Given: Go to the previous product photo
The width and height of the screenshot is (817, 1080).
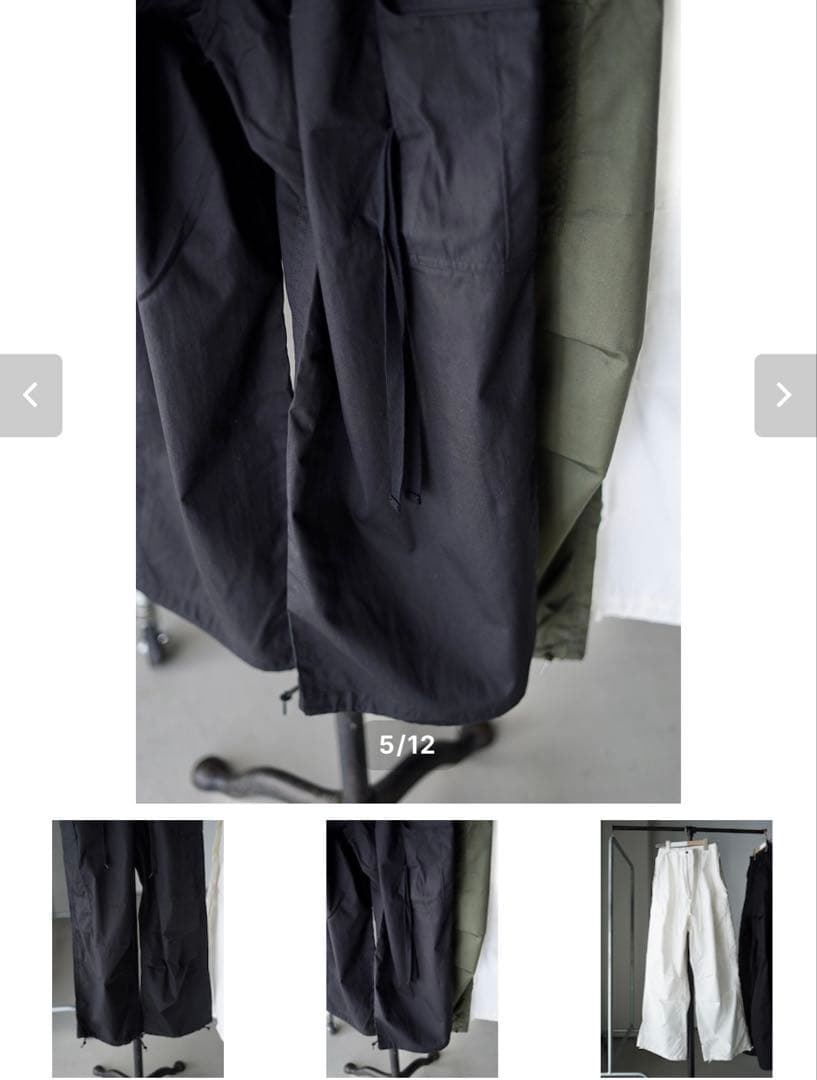Looking at the screenshot, I should pos(31,395).
